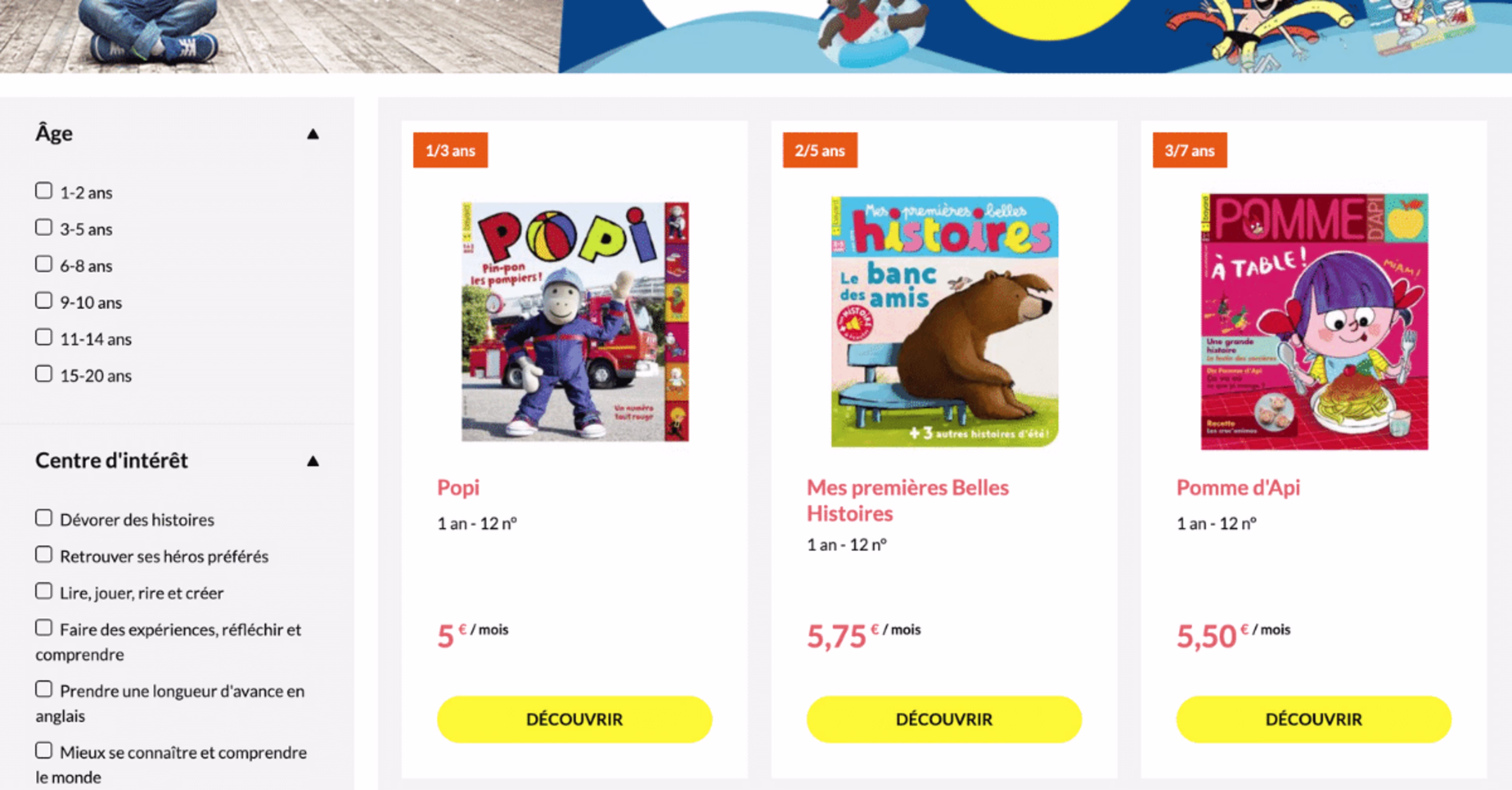Check the 1-2 ans age filter

[x=43, y=191]
